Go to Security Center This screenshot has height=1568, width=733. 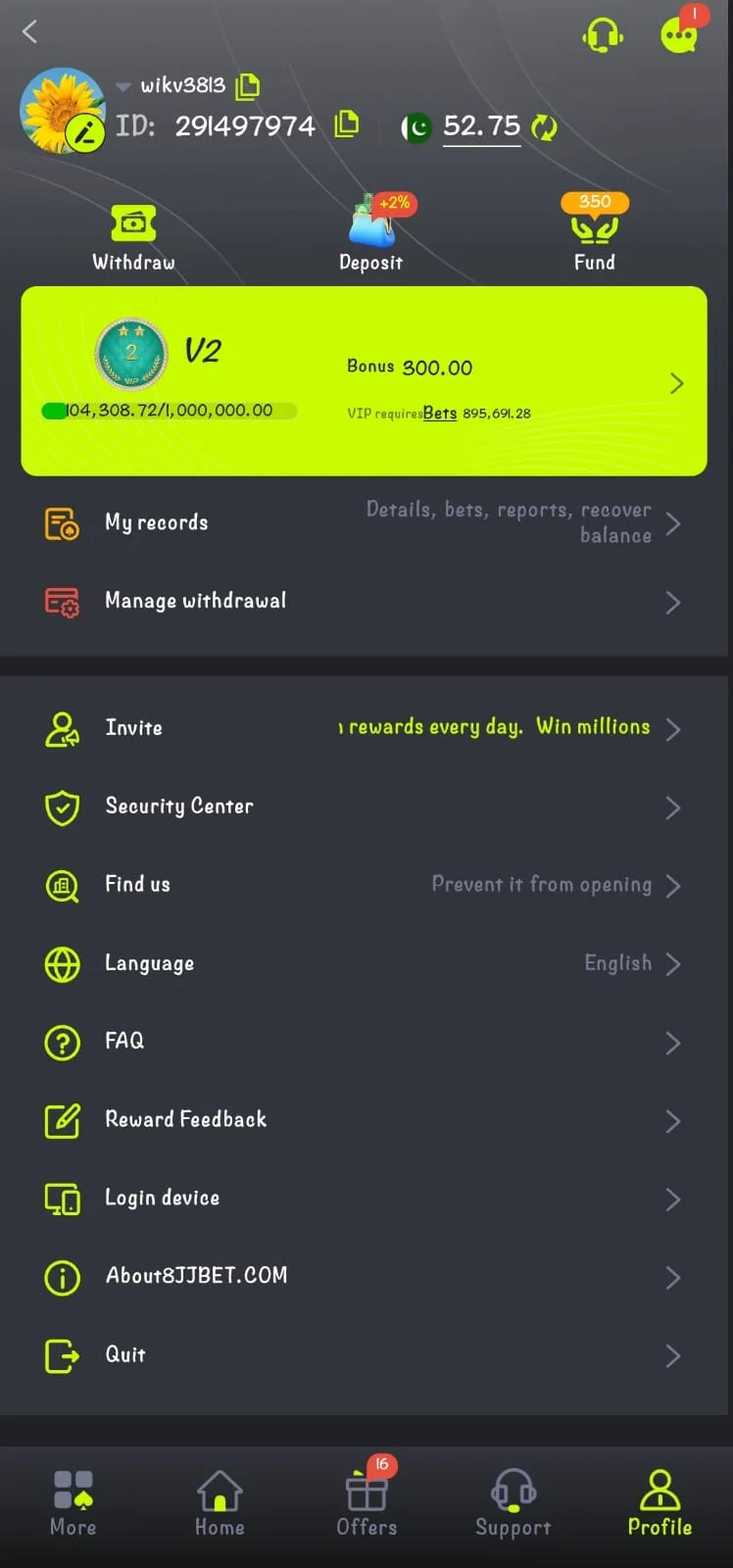[364, 807]
